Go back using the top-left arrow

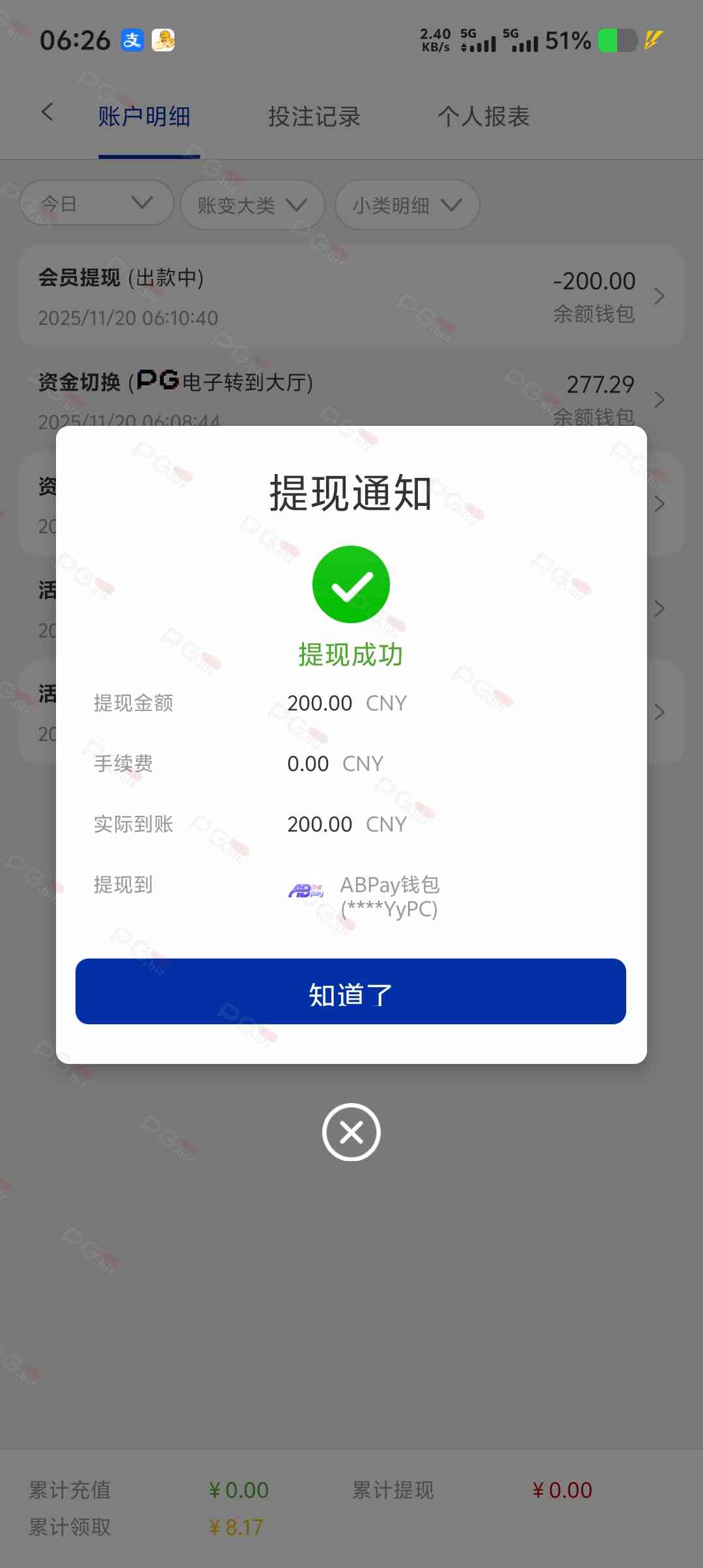point(47,112)
